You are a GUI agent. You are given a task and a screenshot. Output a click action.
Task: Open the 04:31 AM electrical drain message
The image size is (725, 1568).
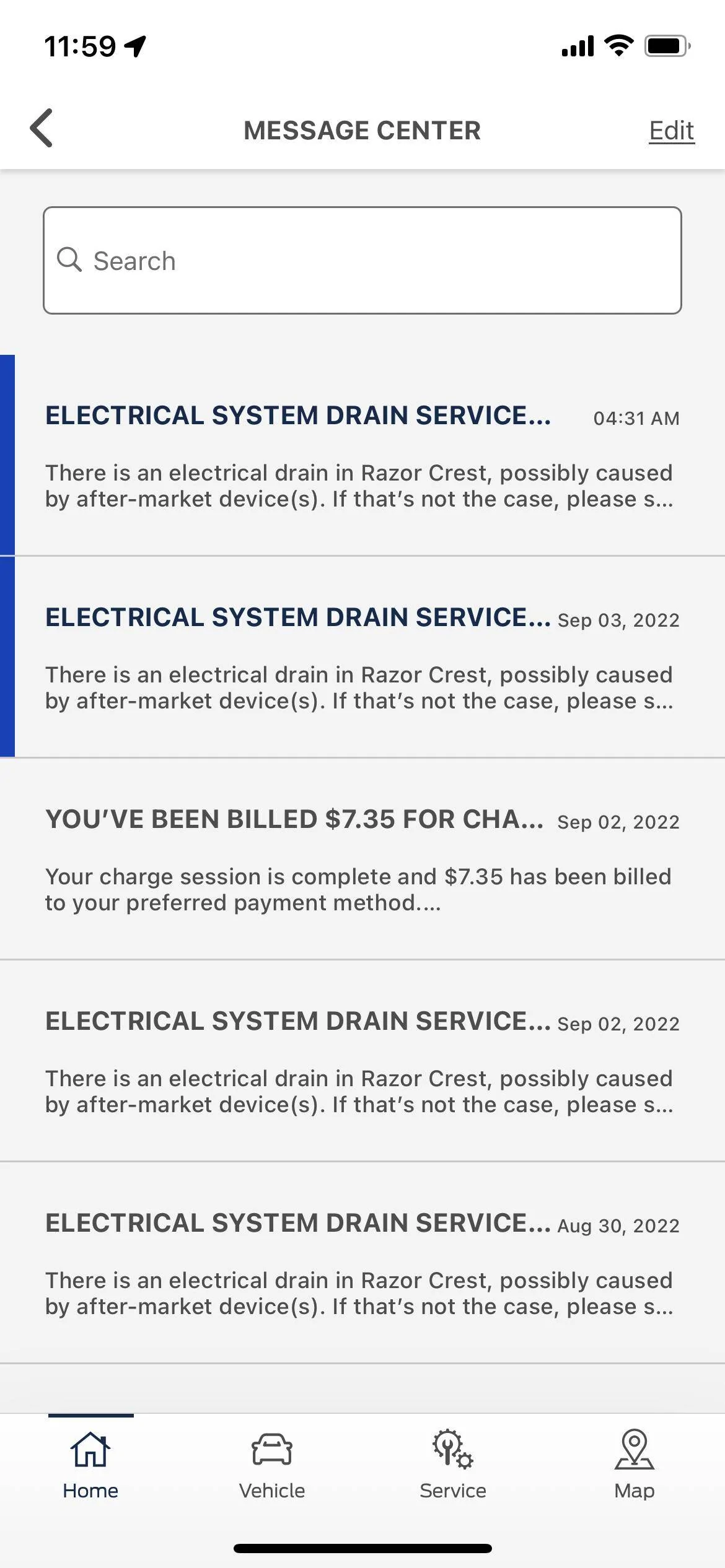pyautogui.click(x=362, y=455)
